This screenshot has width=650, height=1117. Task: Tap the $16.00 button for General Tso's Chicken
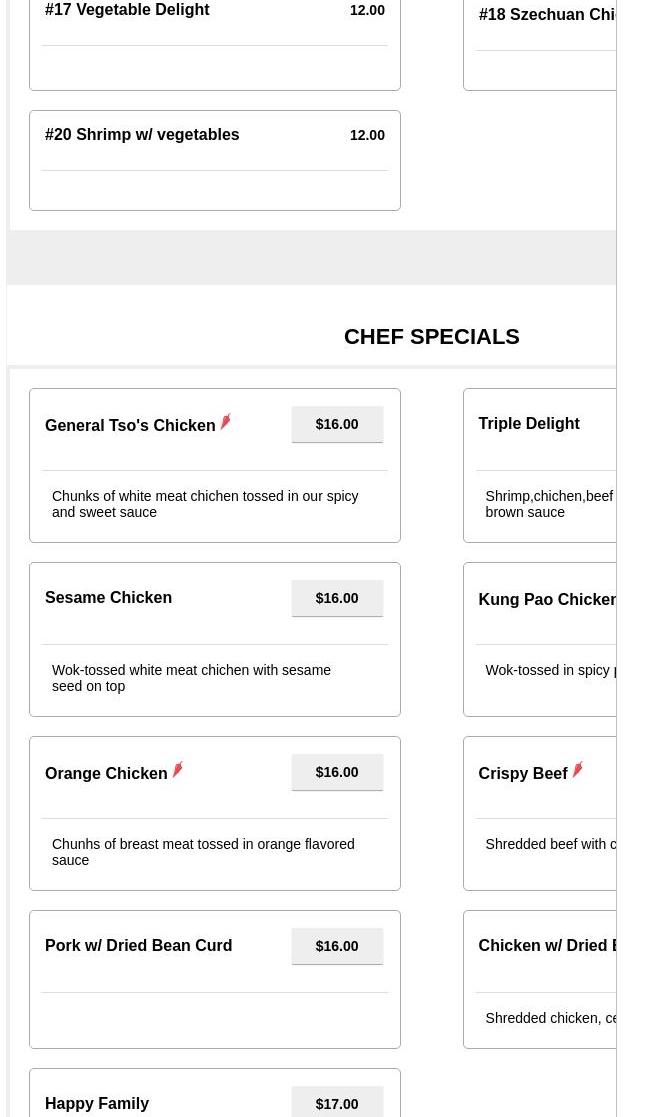(337, 424)
